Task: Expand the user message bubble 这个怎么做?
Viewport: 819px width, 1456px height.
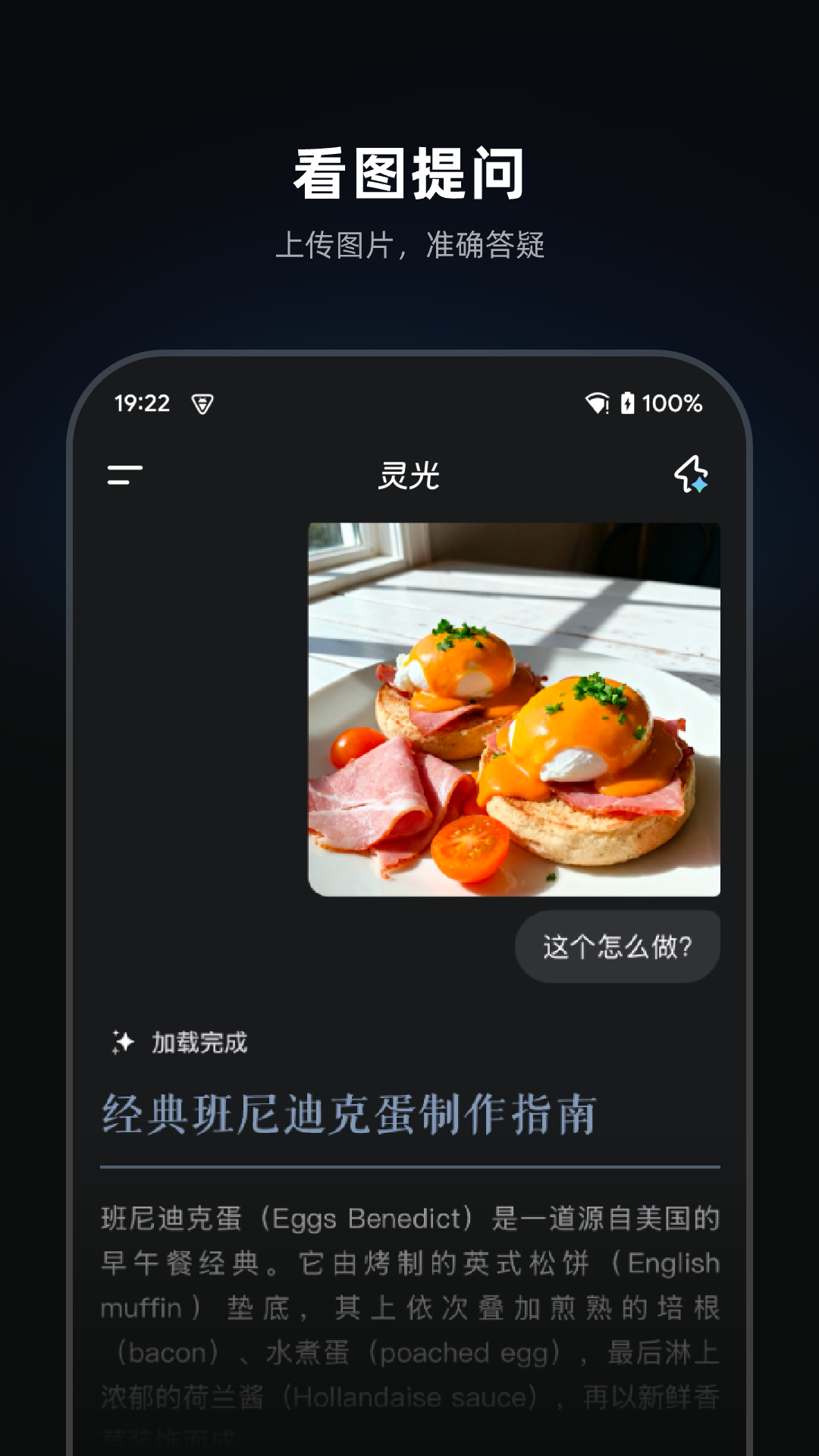Action: [618, 944]
